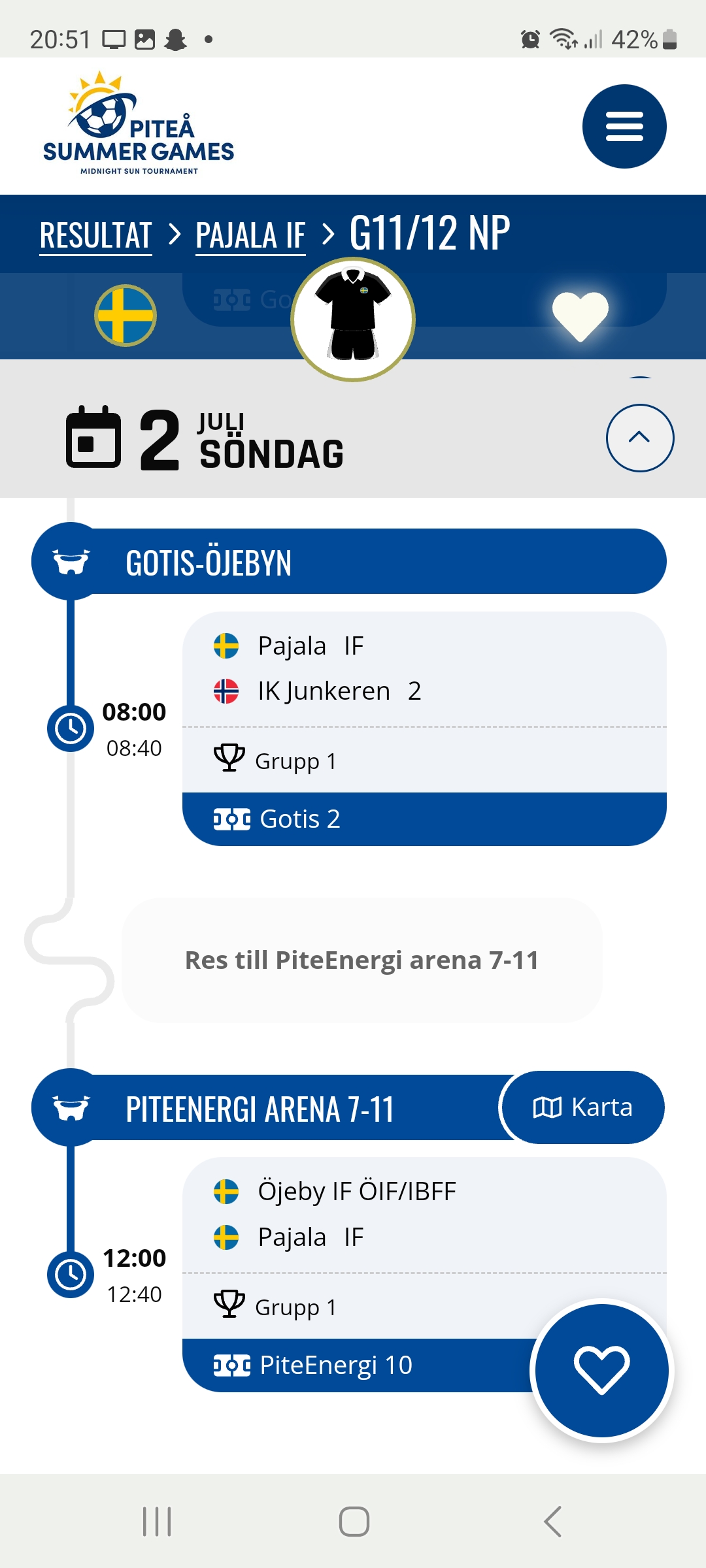Screen dimensions: 706x1568
Task: Show recent apps from navigation bar
Action: tap(157, 1522)
